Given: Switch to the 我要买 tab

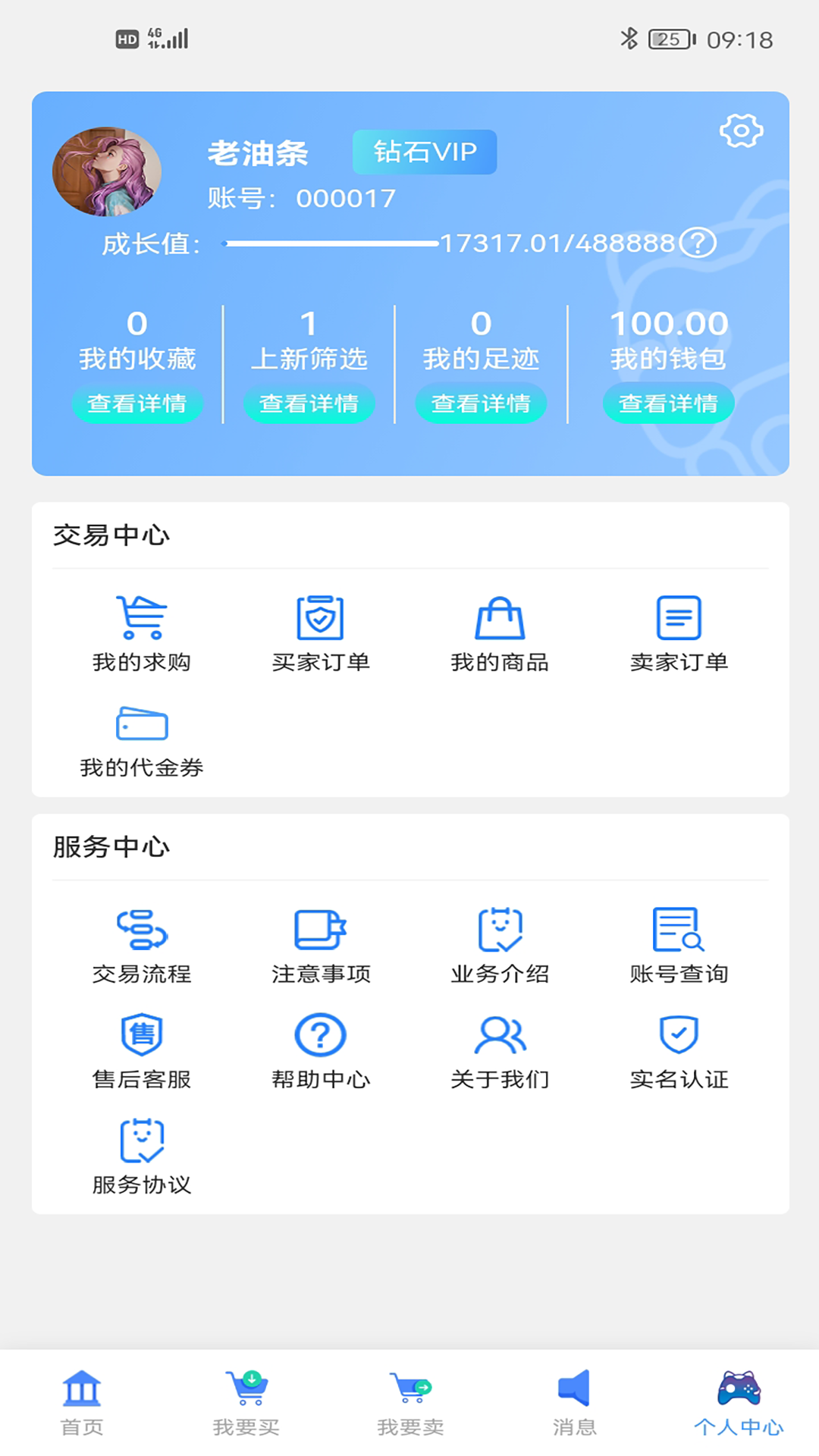Looking at the screenshot, I should [246, 1403].
